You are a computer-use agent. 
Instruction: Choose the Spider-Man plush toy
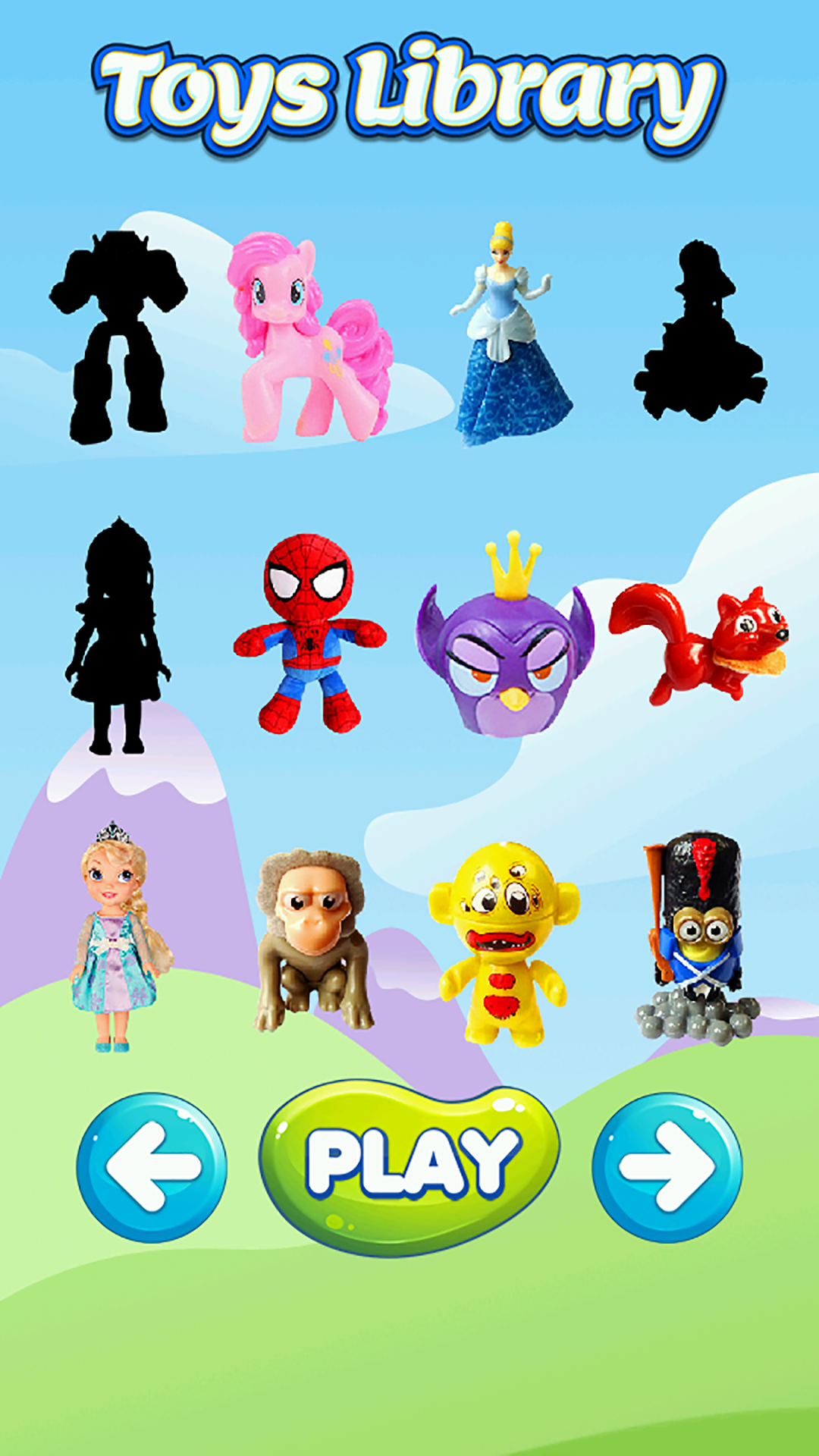pos(309,634)
